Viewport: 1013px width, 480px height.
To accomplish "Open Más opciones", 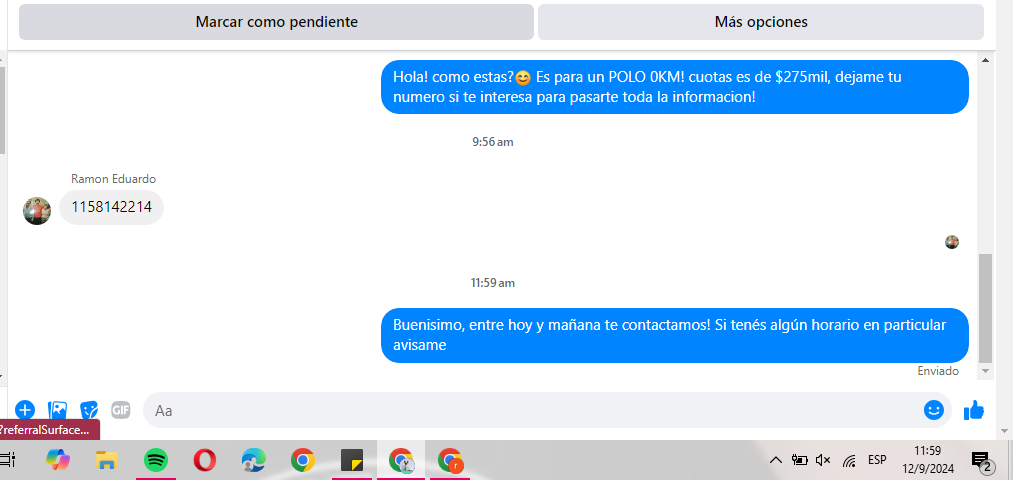I will point(760,22).
